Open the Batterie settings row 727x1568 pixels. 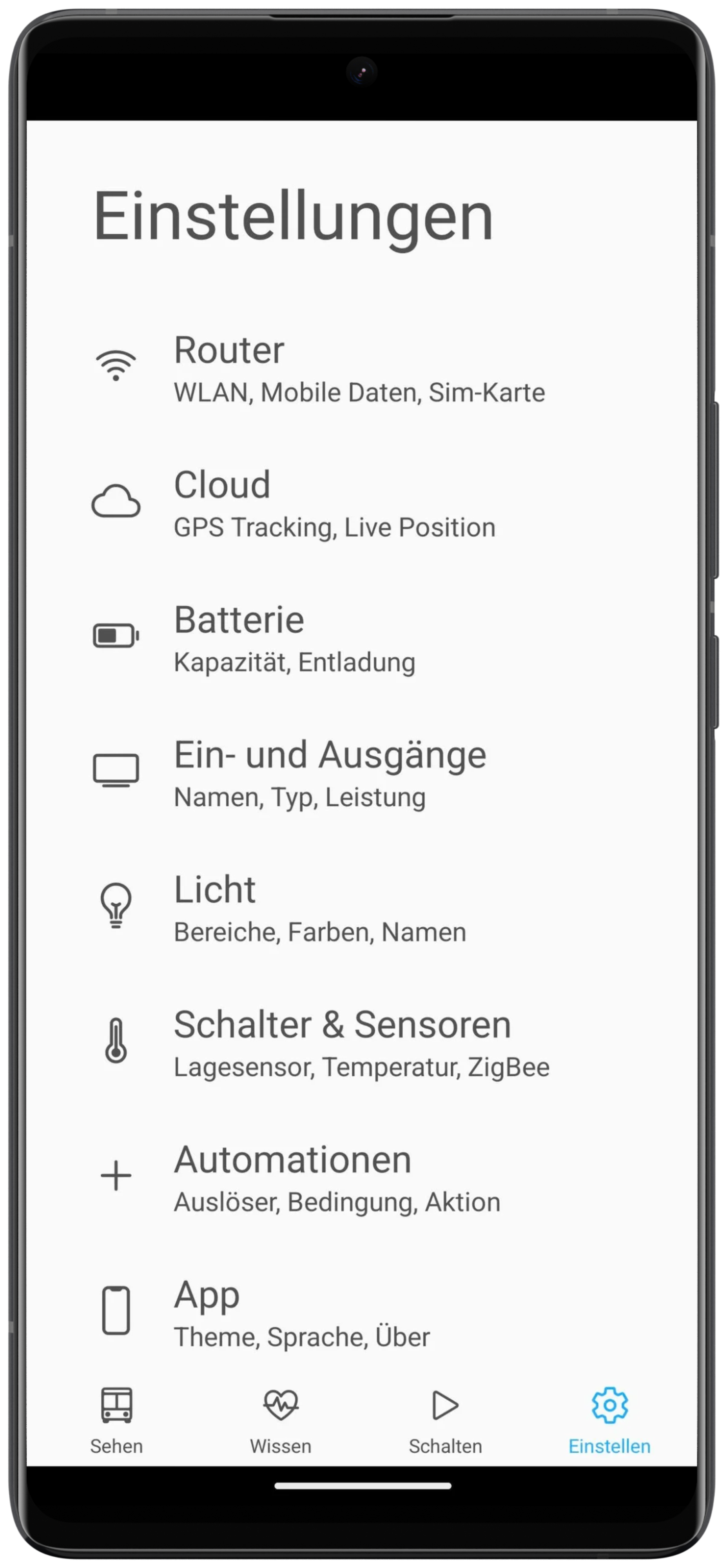361,638
